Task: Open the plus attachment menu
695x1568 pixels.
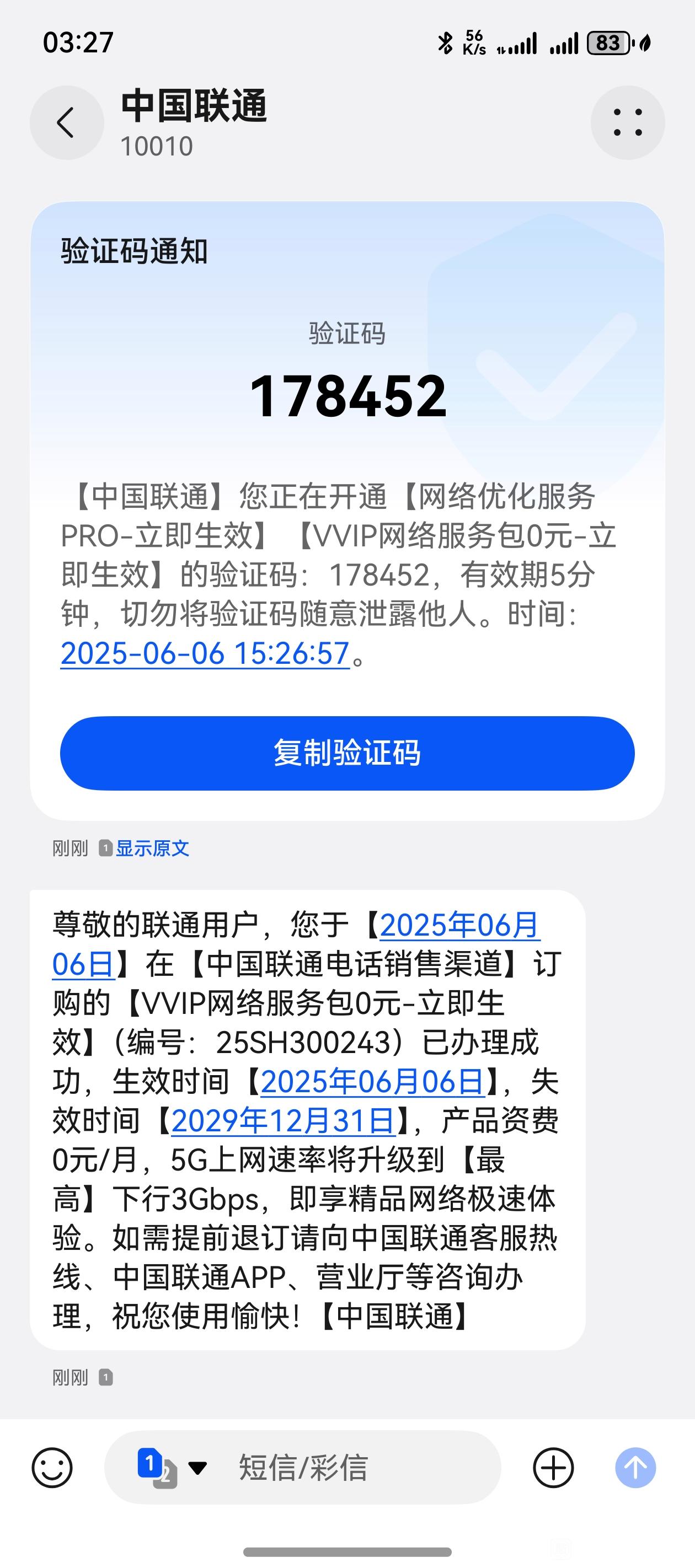Action: [x=553, y=1468]
